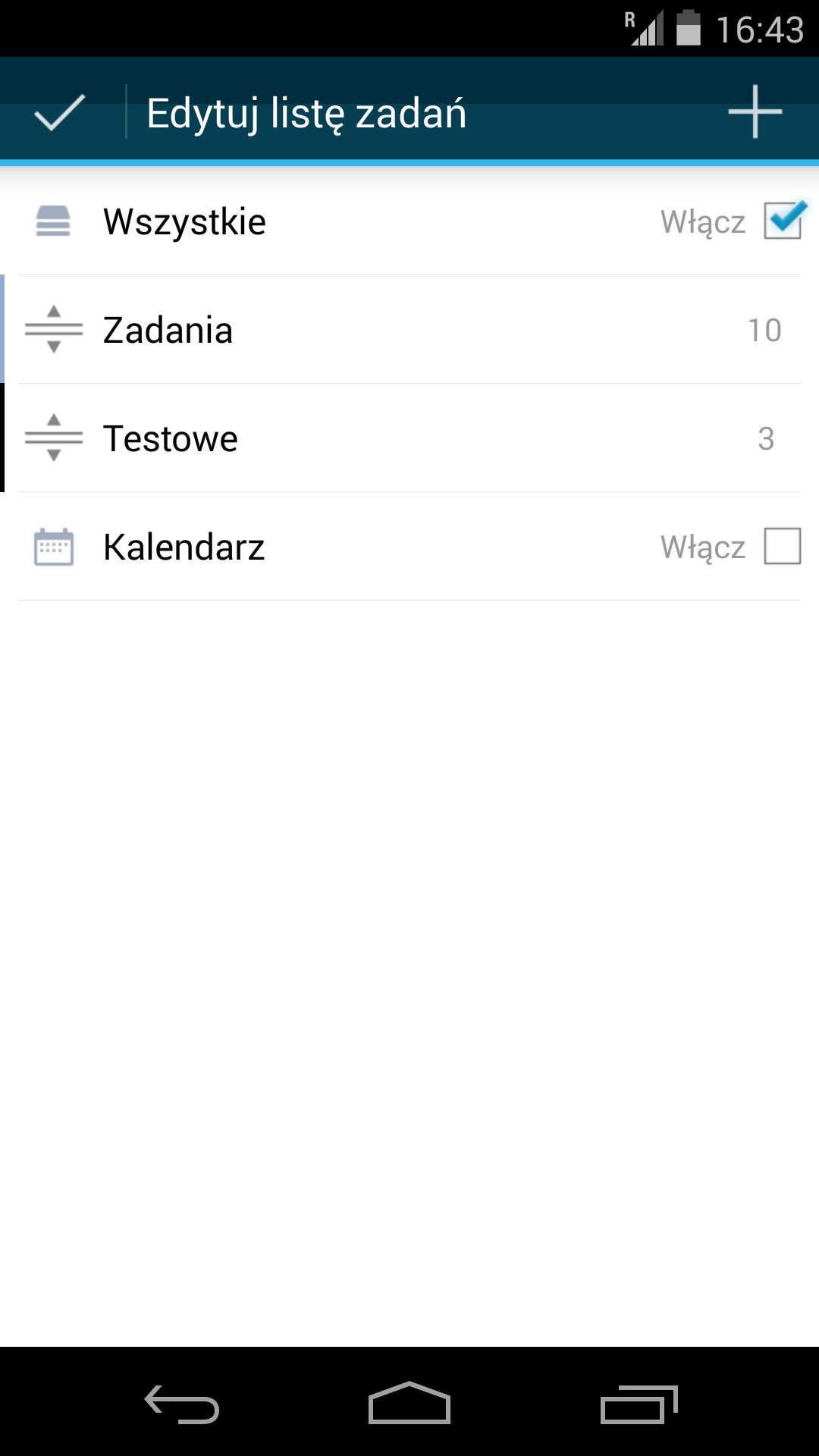819x1456 pixels.
Task: Go to the home screen
Action: pyautogui.click(x=409, y=1404)
